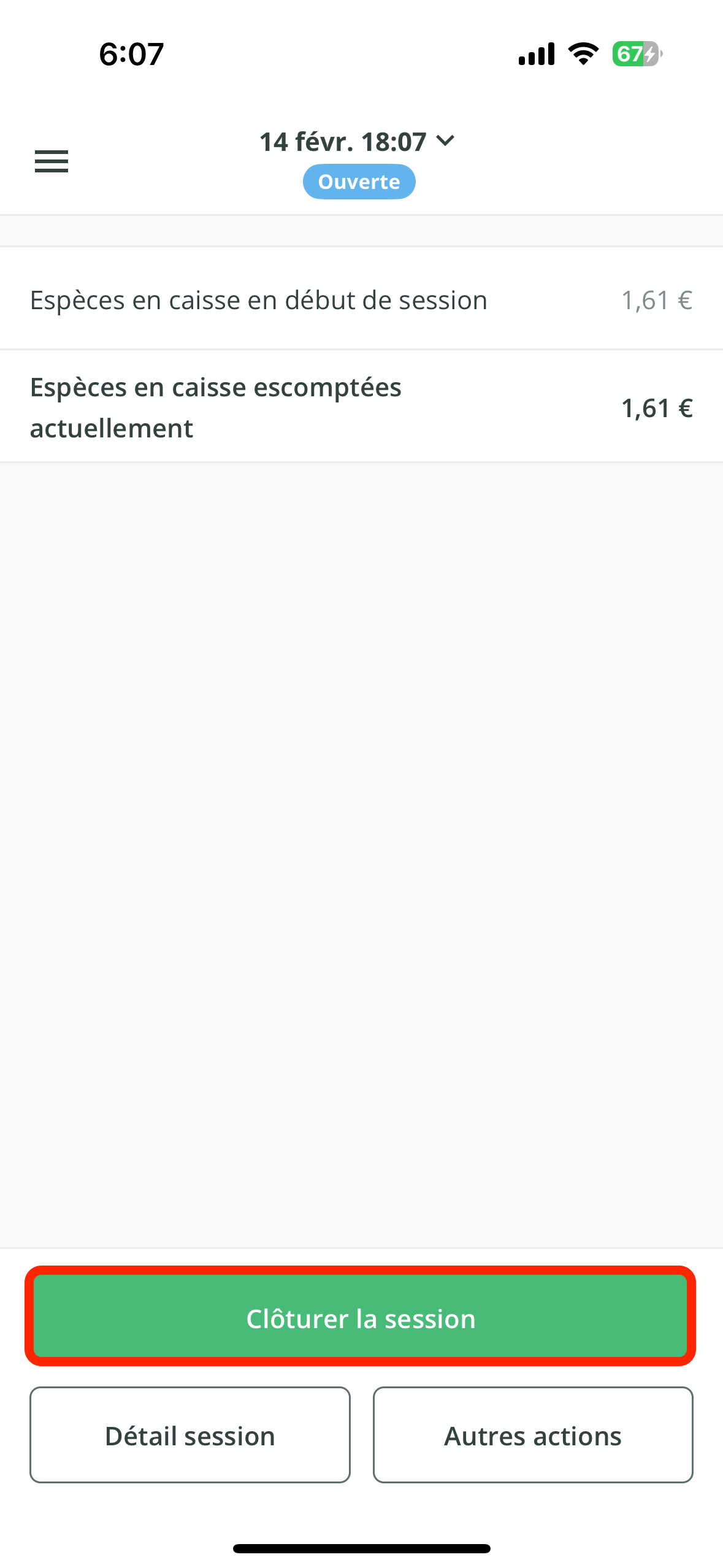Open the hamburger drawer menu
This screenshot has width=723, height=1568.
click(52, 161)
